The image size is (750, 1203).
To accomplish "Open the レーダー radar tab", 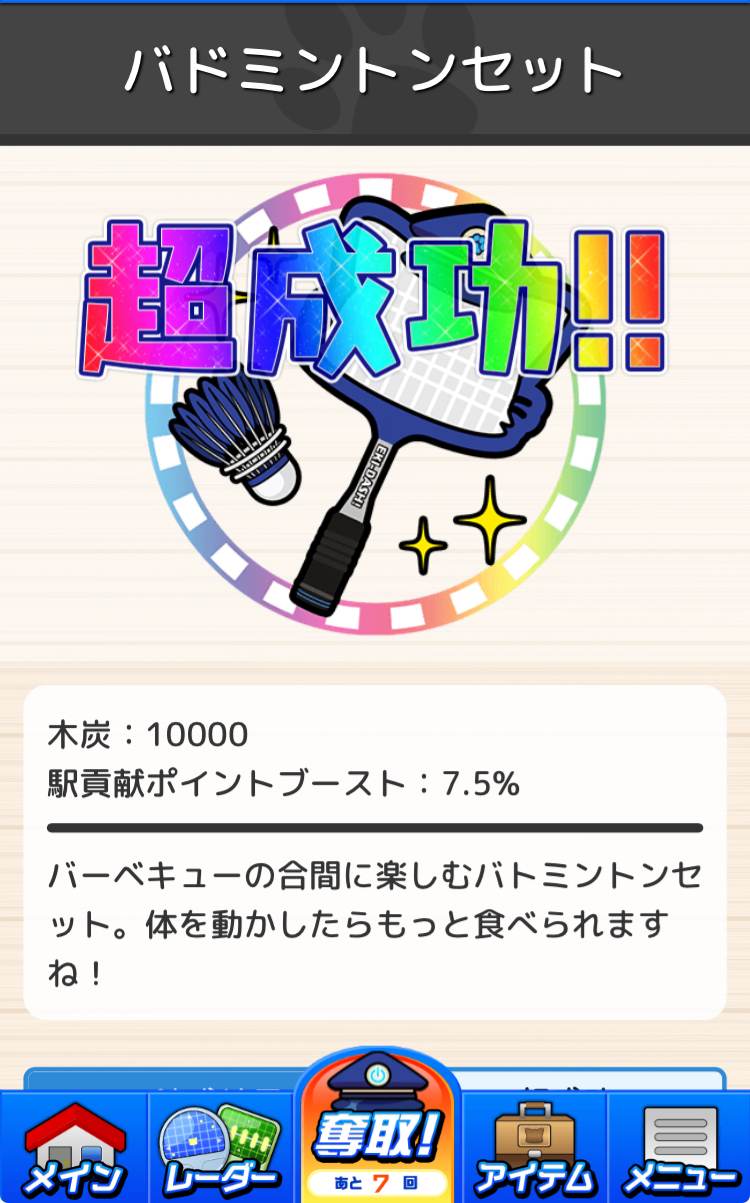I will (x=222, y=1148).
